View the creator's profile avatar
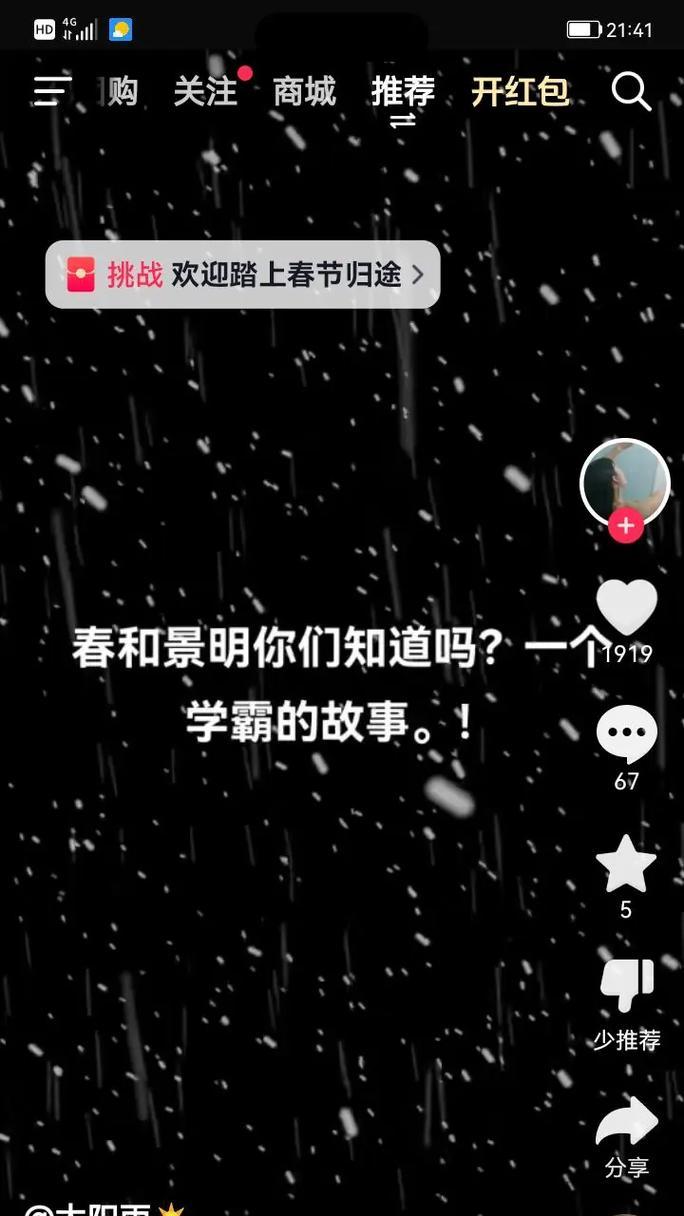Screen dimensions: 684x1216 coord(625,482)
